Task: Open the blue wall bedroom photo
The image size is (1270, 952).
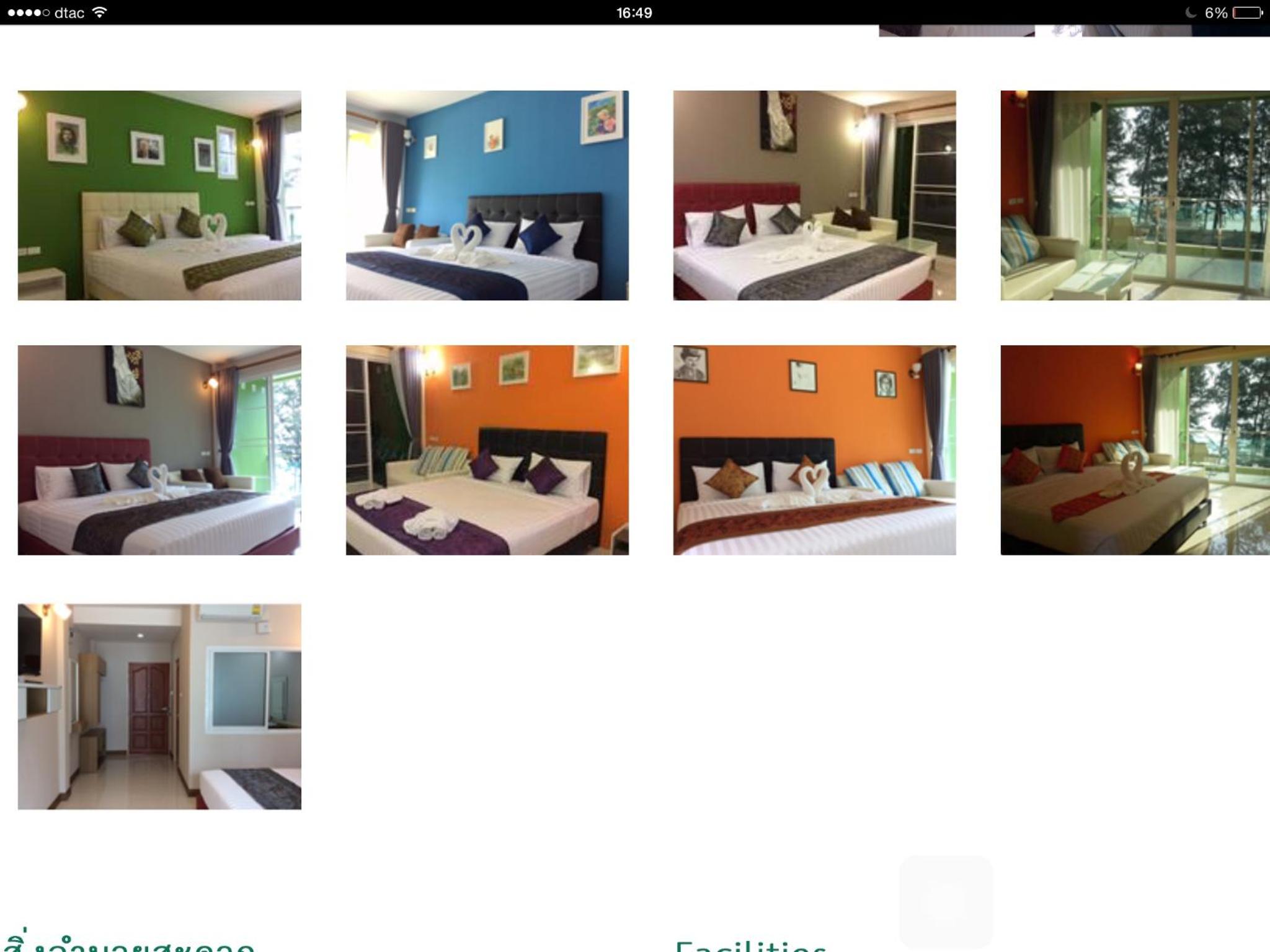Action: [487, 195]
